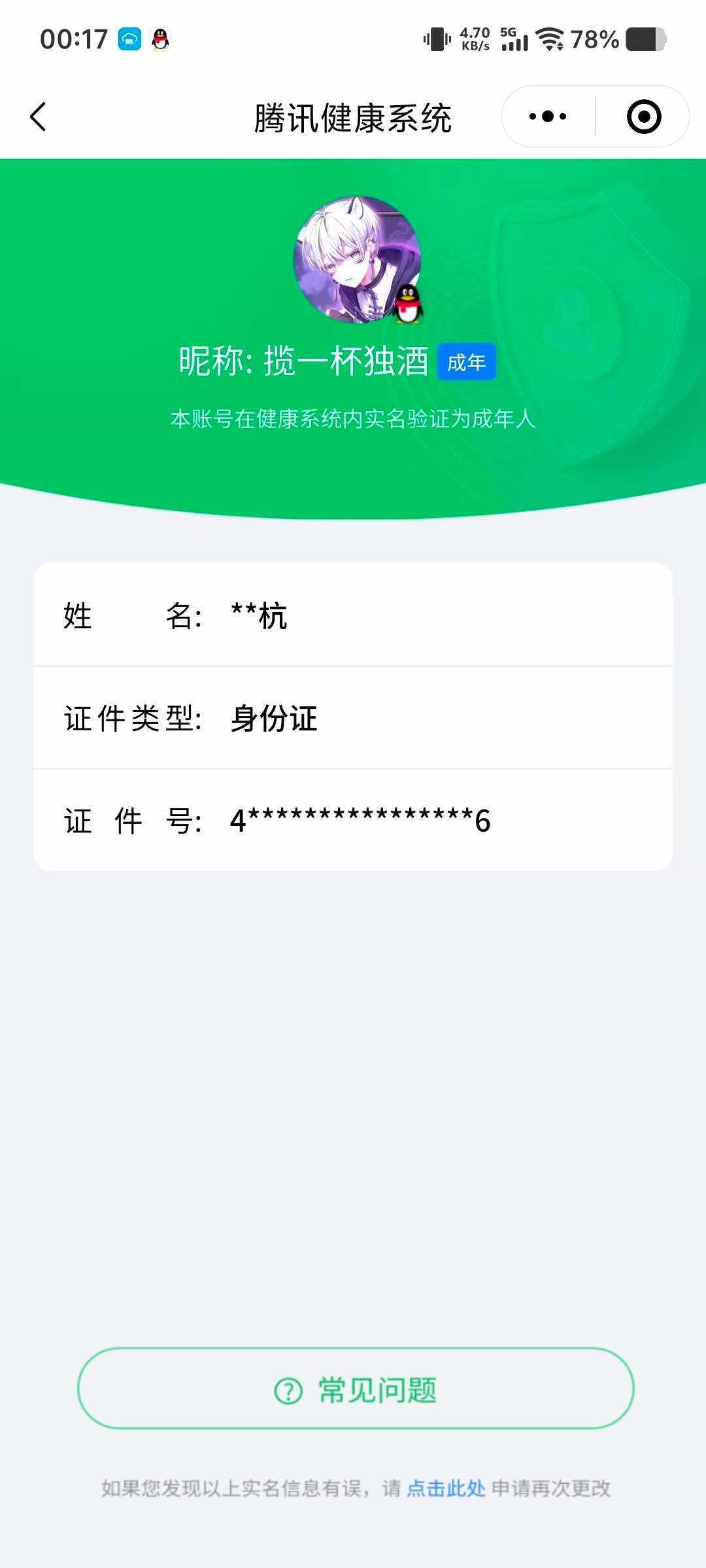Tap the QQ icon in the status bar
This screenshot has height=1568, width=706.
(x=159, y=39)
